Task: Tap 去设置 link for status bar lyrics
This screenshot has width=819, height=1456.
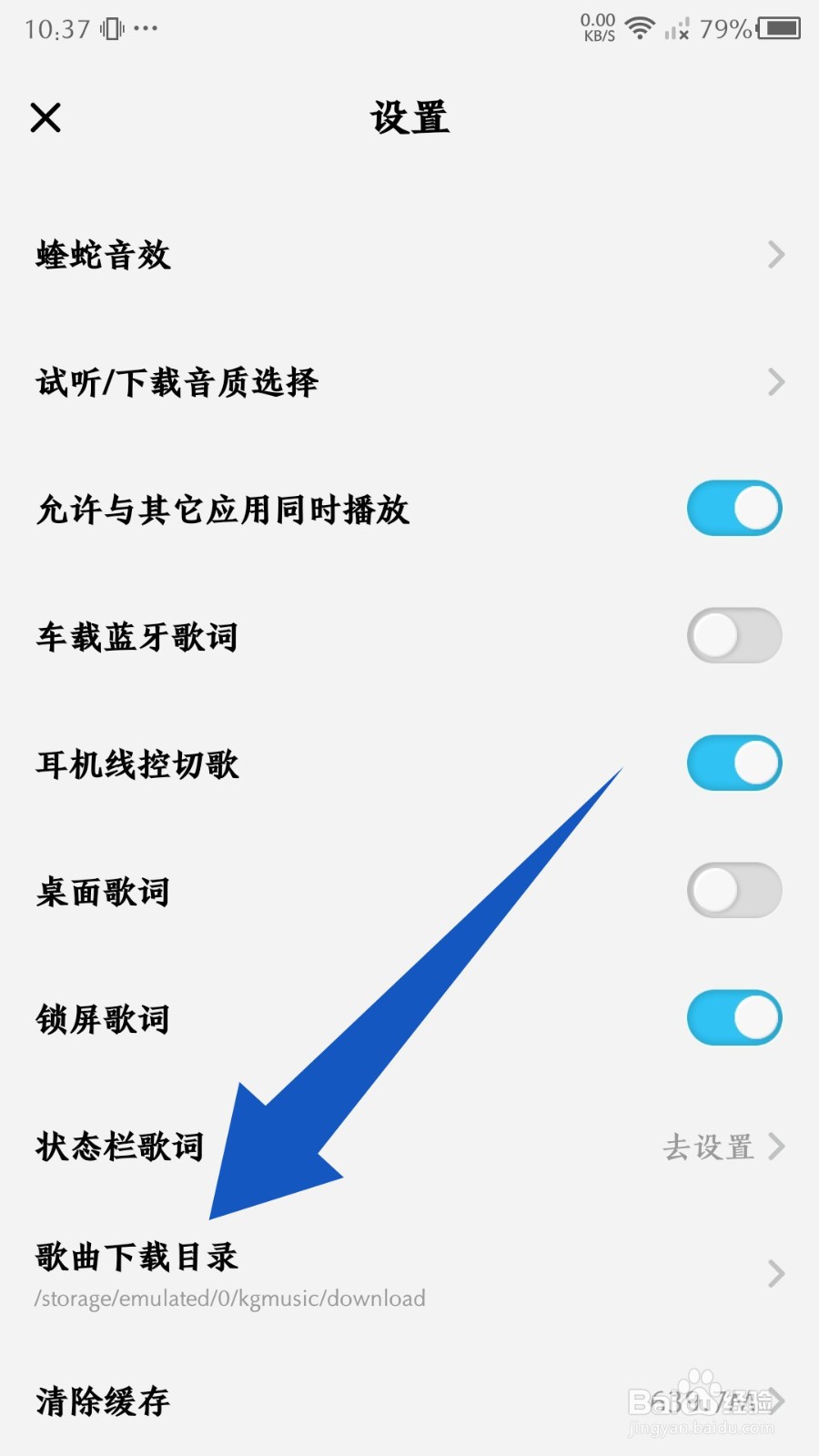Action: click(711, 1147)
